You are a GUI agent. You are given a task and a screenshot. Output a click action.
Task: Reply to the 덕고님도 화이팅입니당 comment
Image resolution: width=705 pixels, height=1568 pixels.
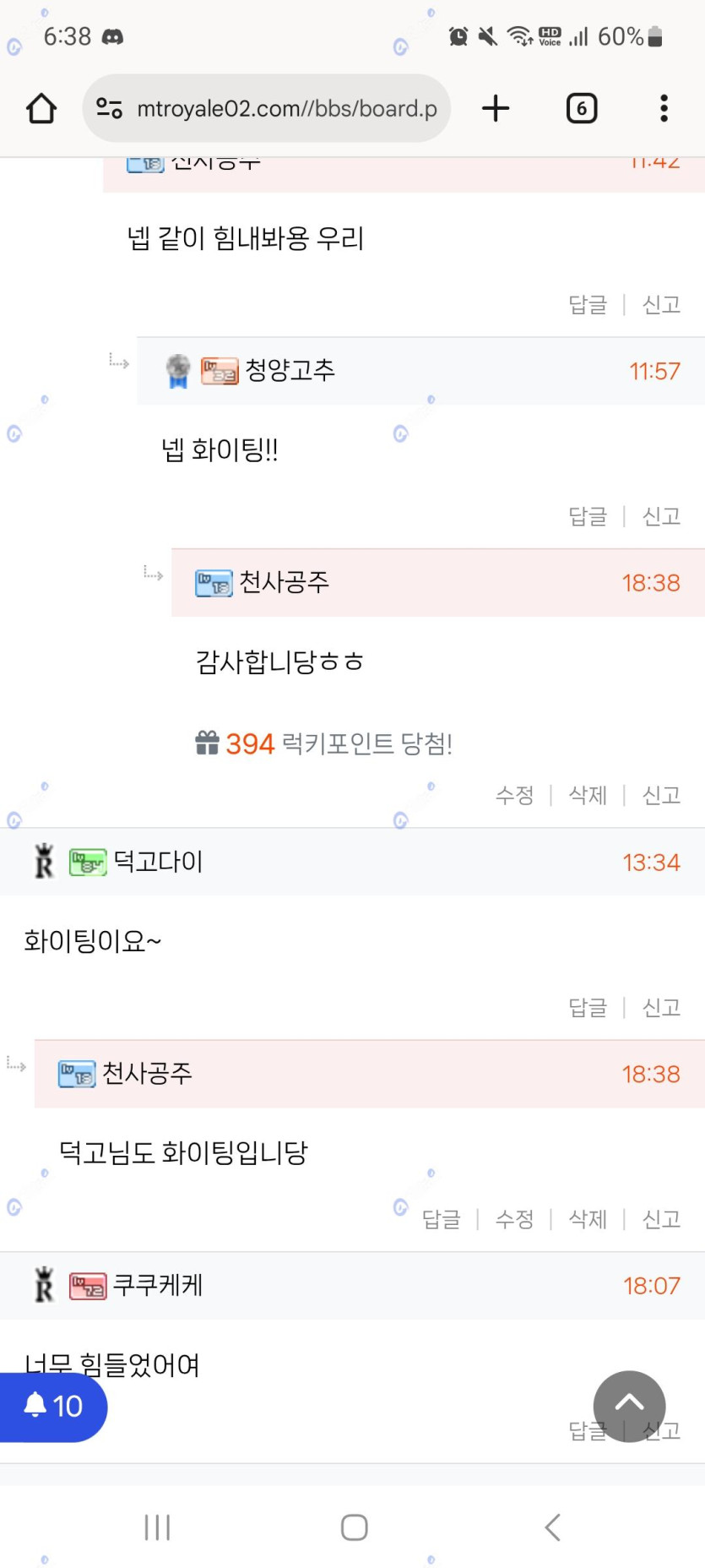(x=441, y=1219)
